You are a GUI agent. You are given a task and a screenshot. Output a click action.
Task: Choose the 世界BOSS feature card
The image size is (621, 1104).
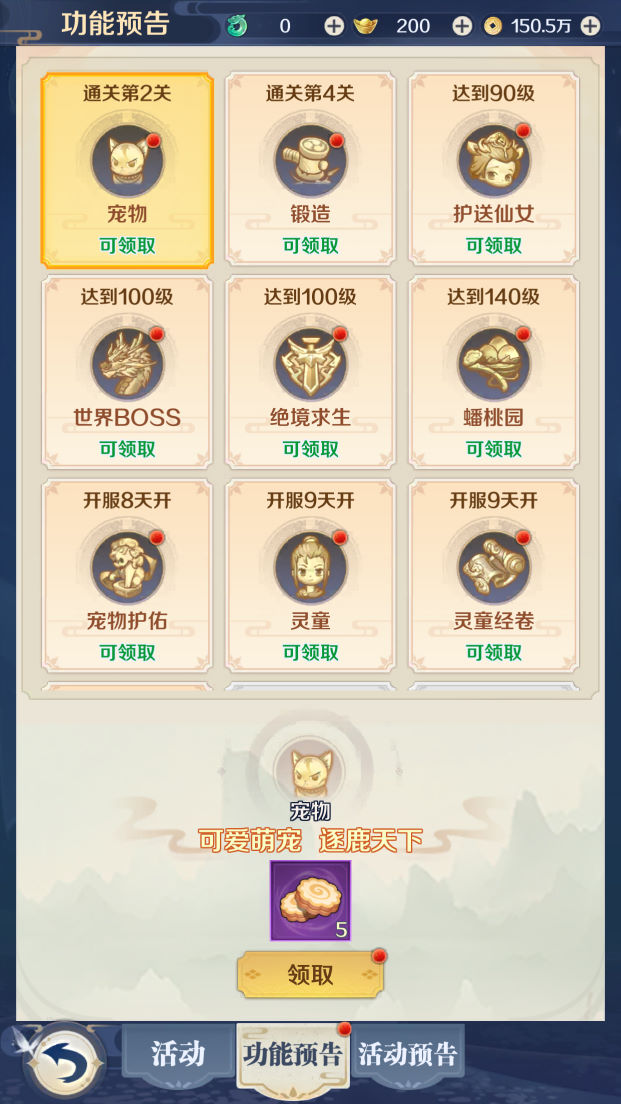(x=127, y=373)
